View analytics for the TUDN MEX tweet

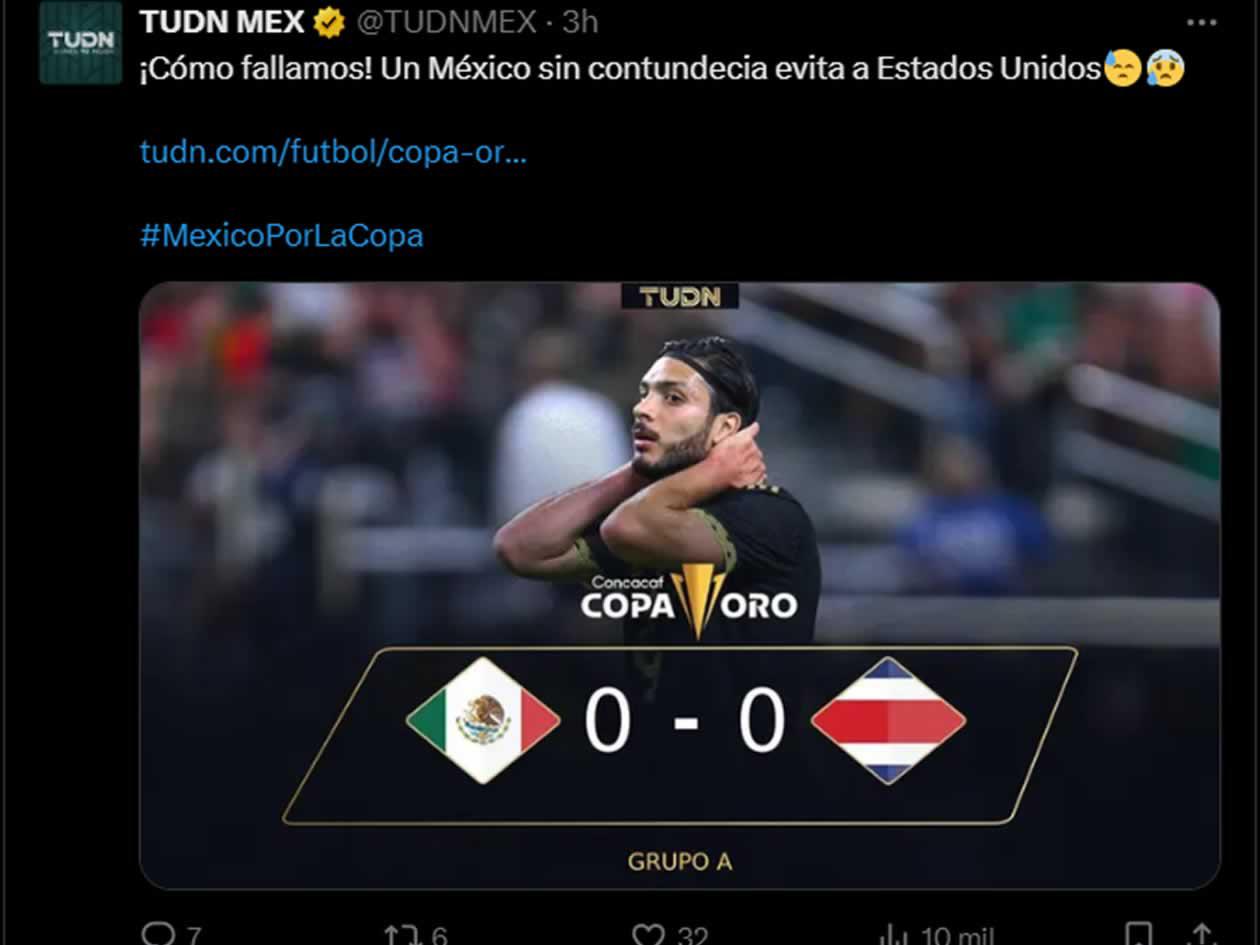click(x=893, y=935)
